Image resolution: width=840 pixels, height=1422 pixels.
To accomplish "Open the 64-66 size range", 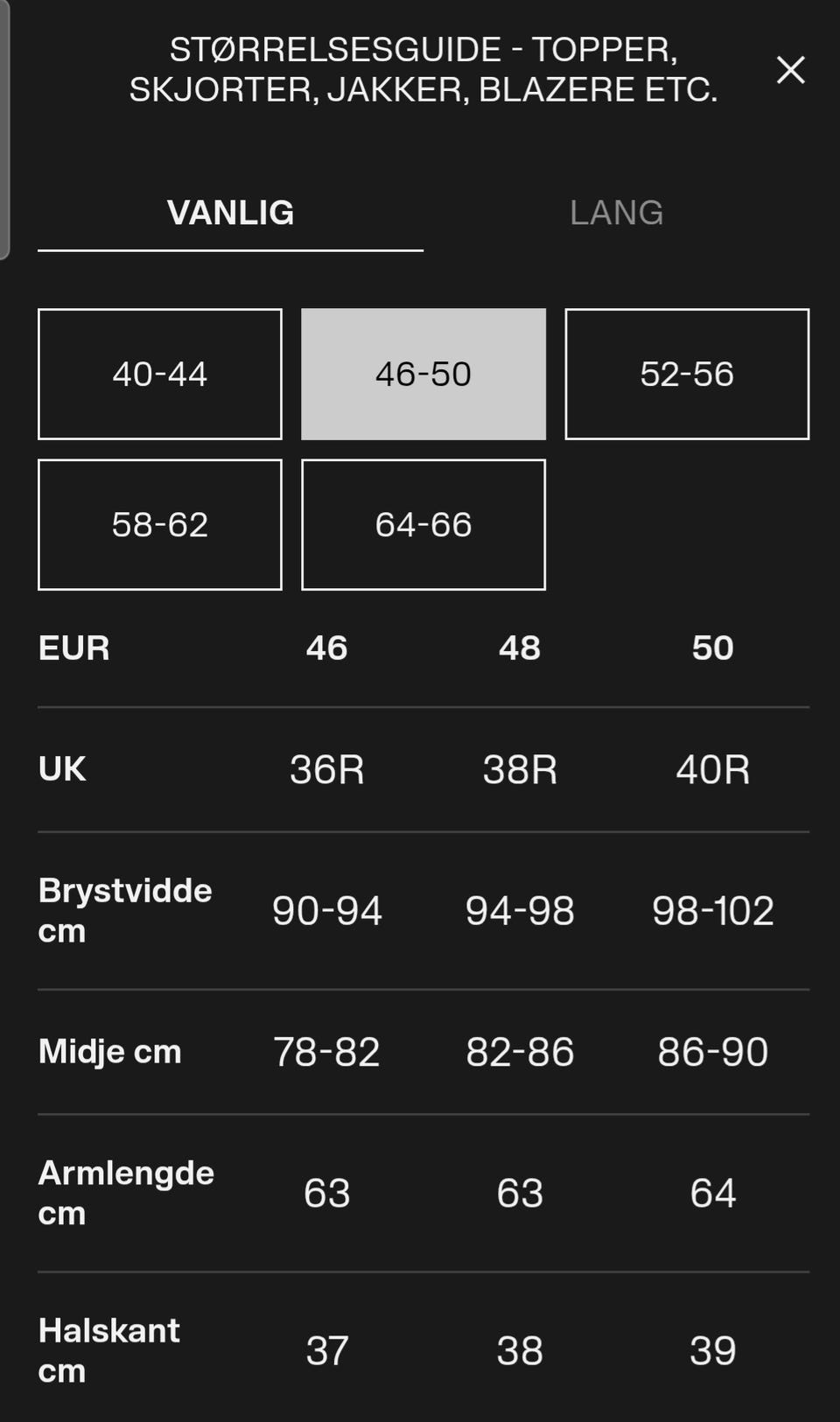I will (x=423, y=524).
